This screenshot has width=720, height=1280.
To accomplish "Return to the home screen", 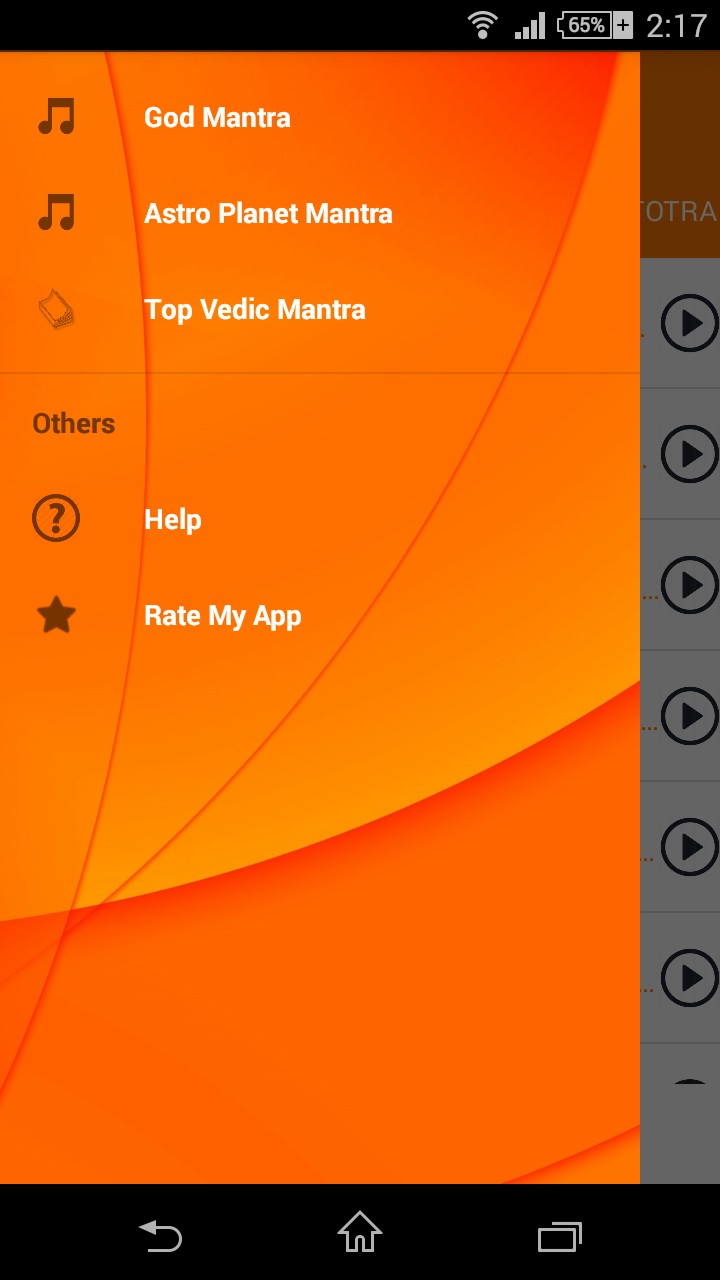I will point(360,1233).
